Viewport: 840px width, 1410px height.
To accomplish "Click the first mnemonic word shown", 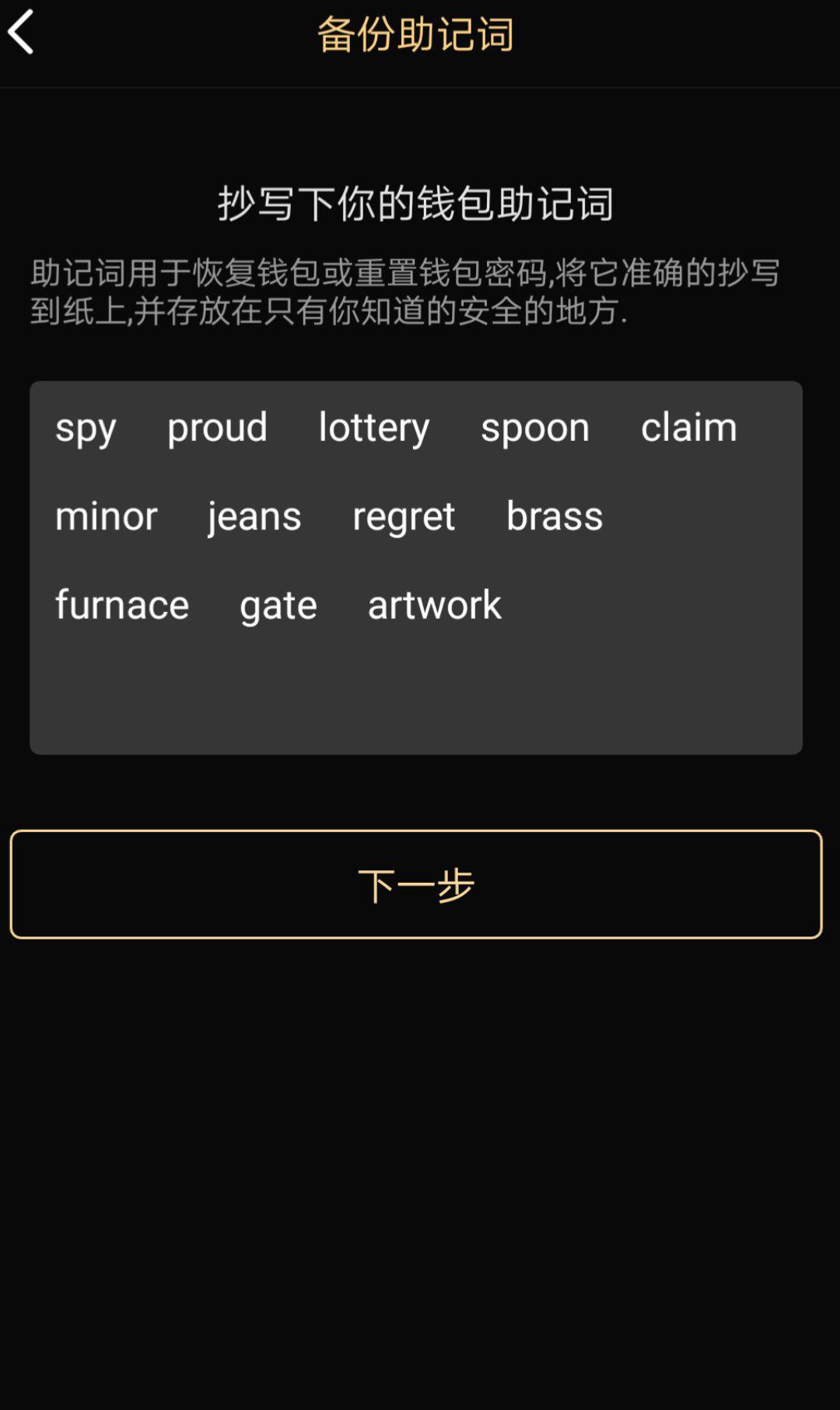I will pyautogui.click(x=86, y=429).
